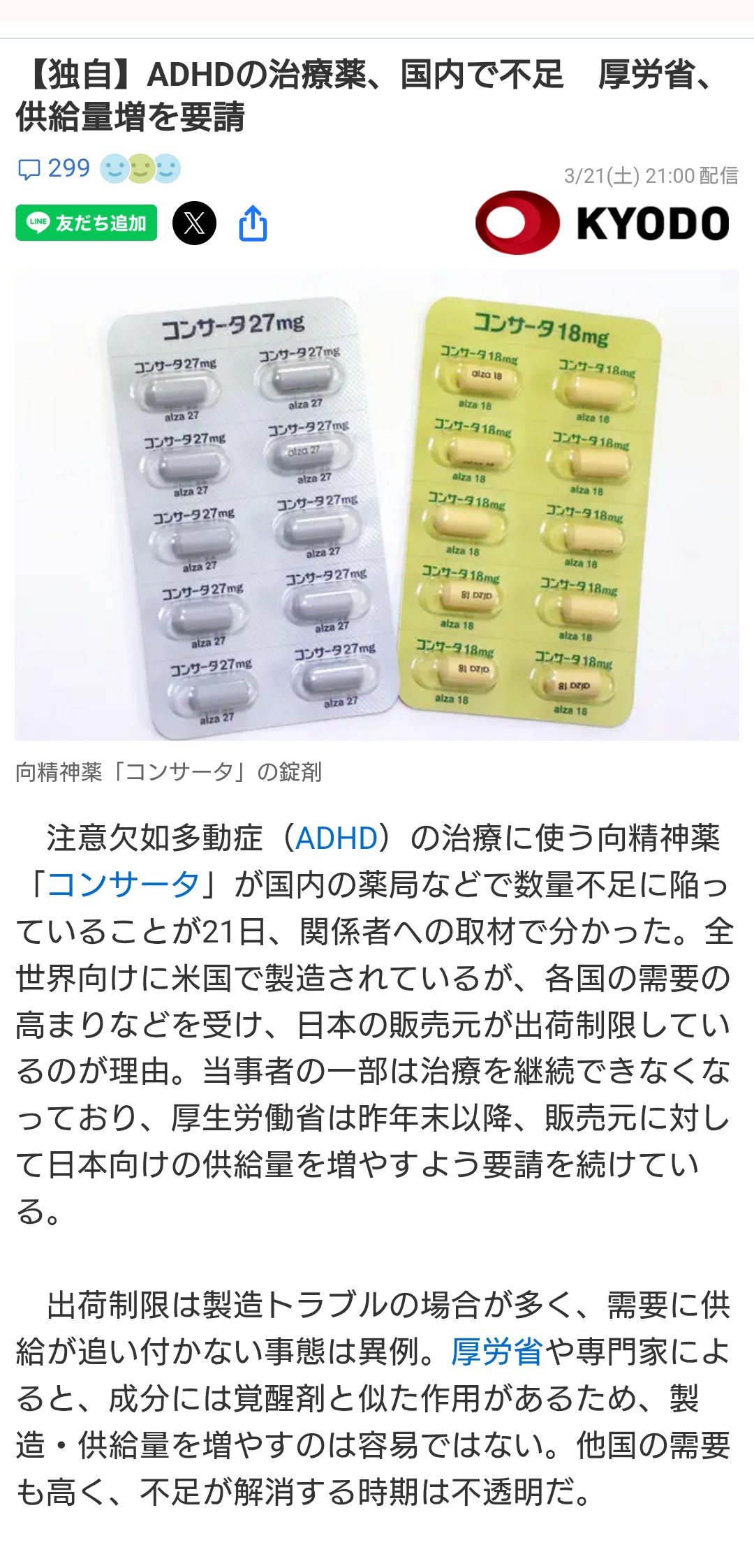Follow the ADHD keyword link
The width and height of the screenshot is (754, 1568).
pyautogui.click(x=337, y=838)
